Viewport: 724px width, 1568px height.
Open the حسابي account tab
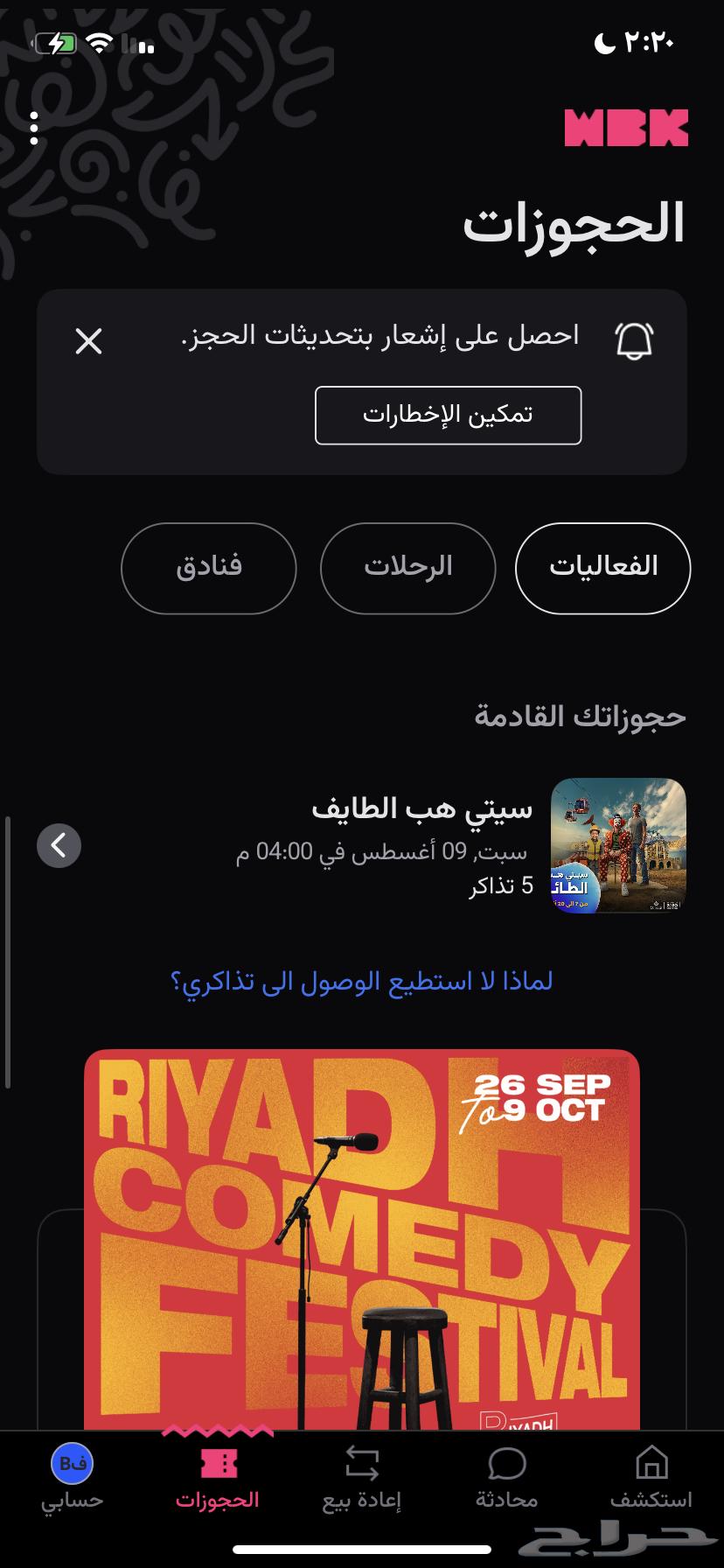click(73, 1479)
